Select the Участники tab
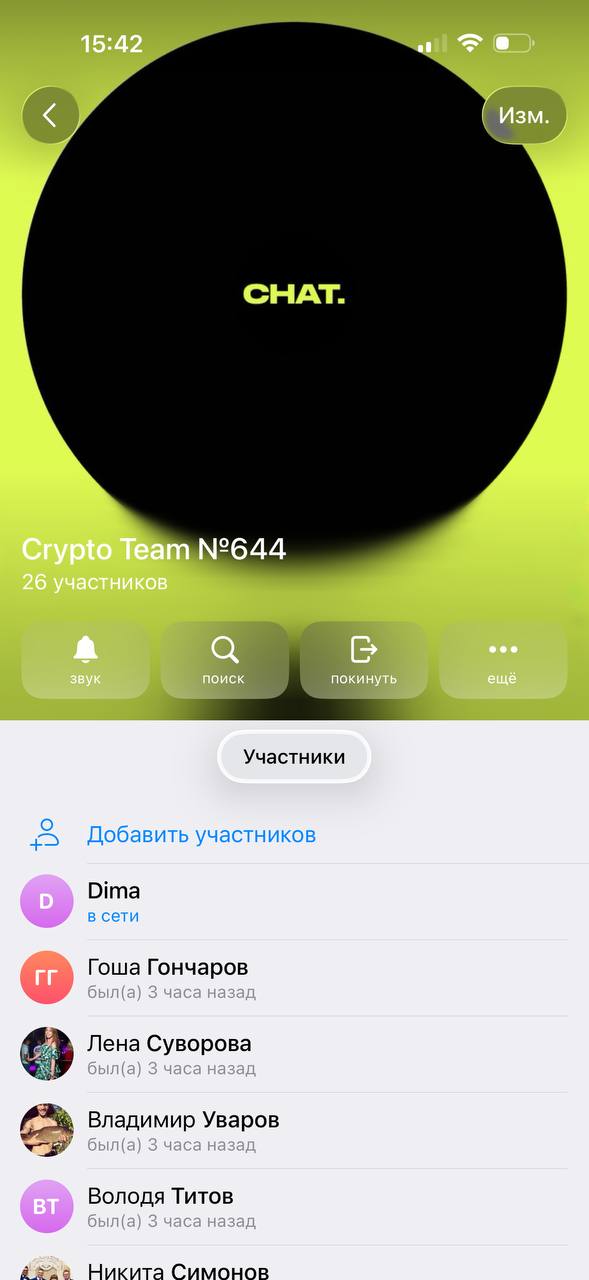589x1280 pixels. (294, 757)
